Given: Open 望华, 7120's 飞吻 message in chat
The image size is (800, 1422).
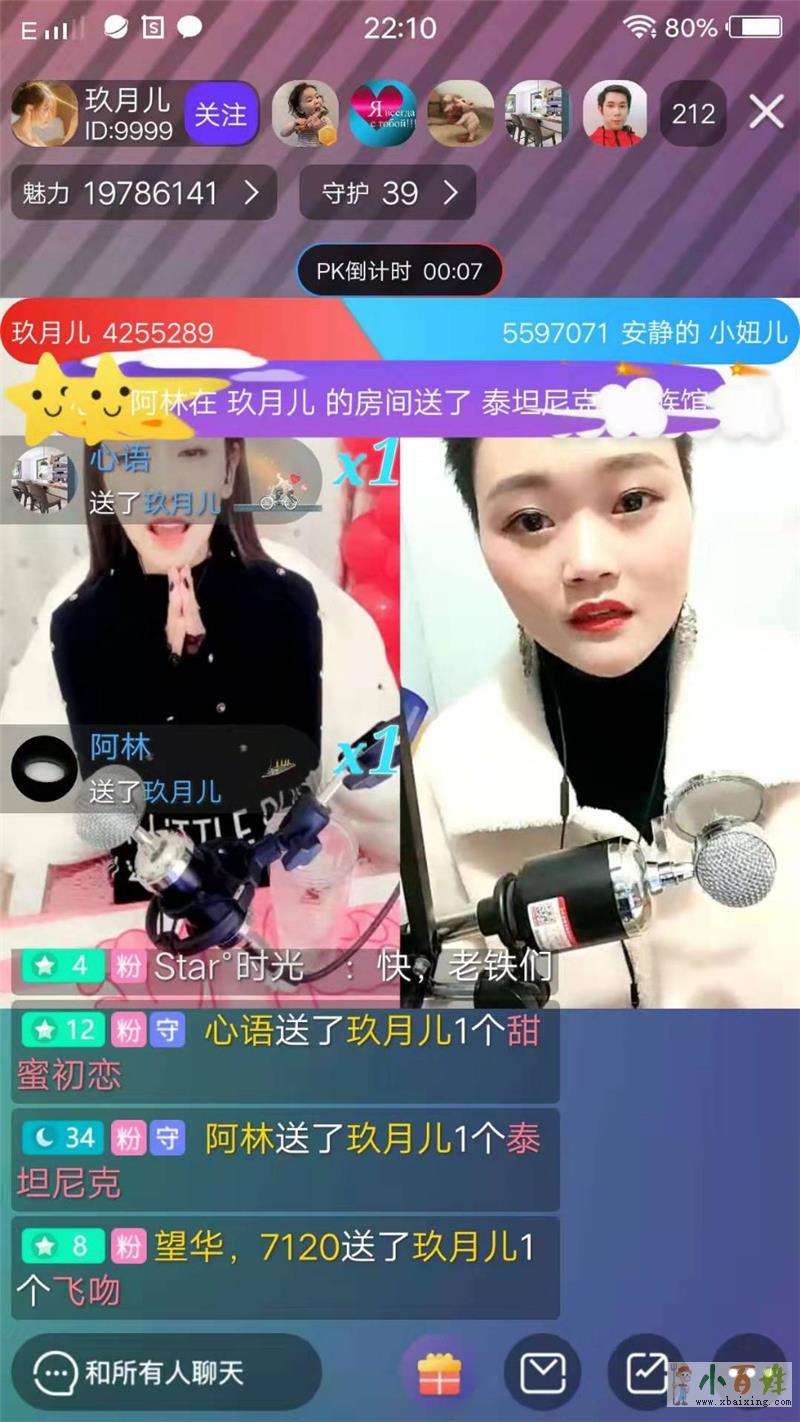Looking at the screenshot, I should pos(285,1268).
